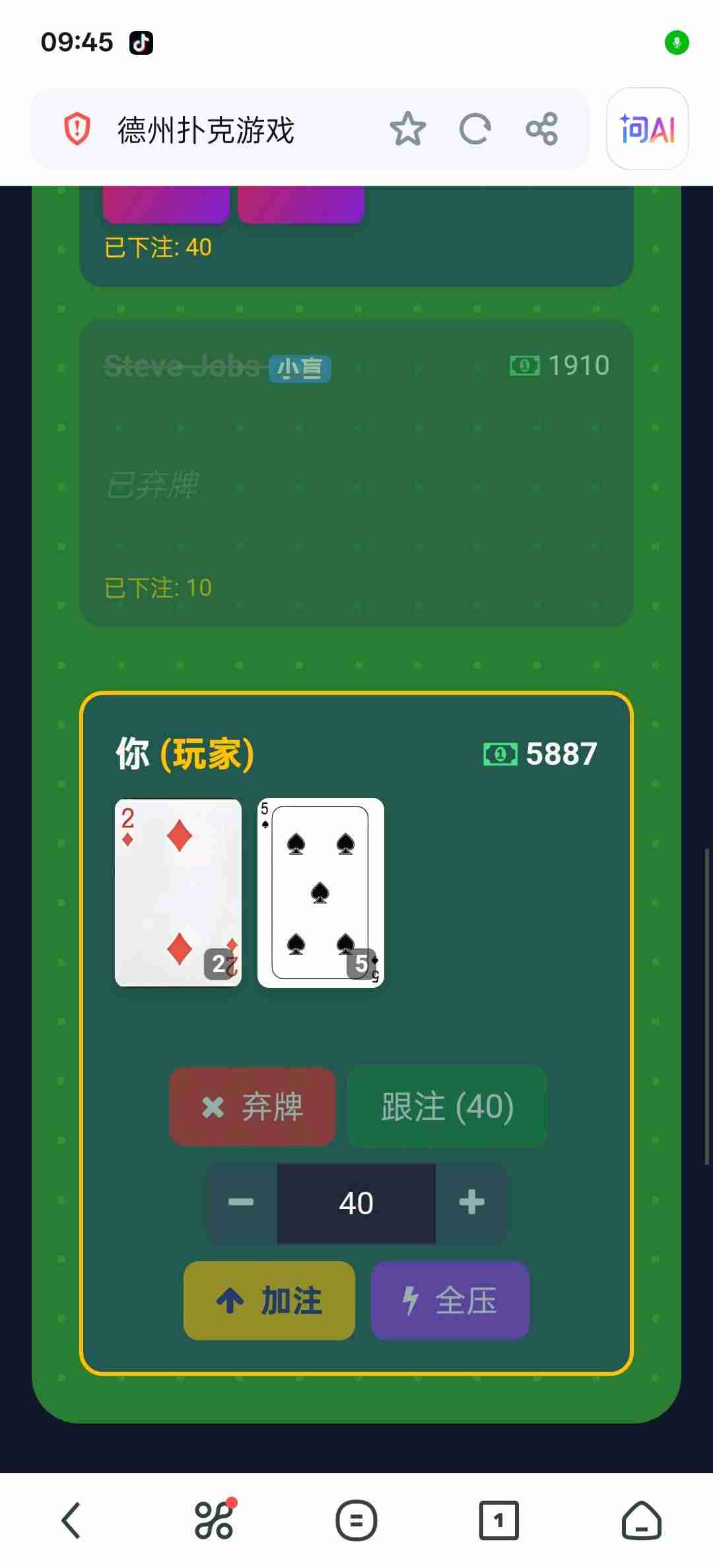Fold your hand with 弃牌
The image size is (713, 1568).
[252, 1107]
